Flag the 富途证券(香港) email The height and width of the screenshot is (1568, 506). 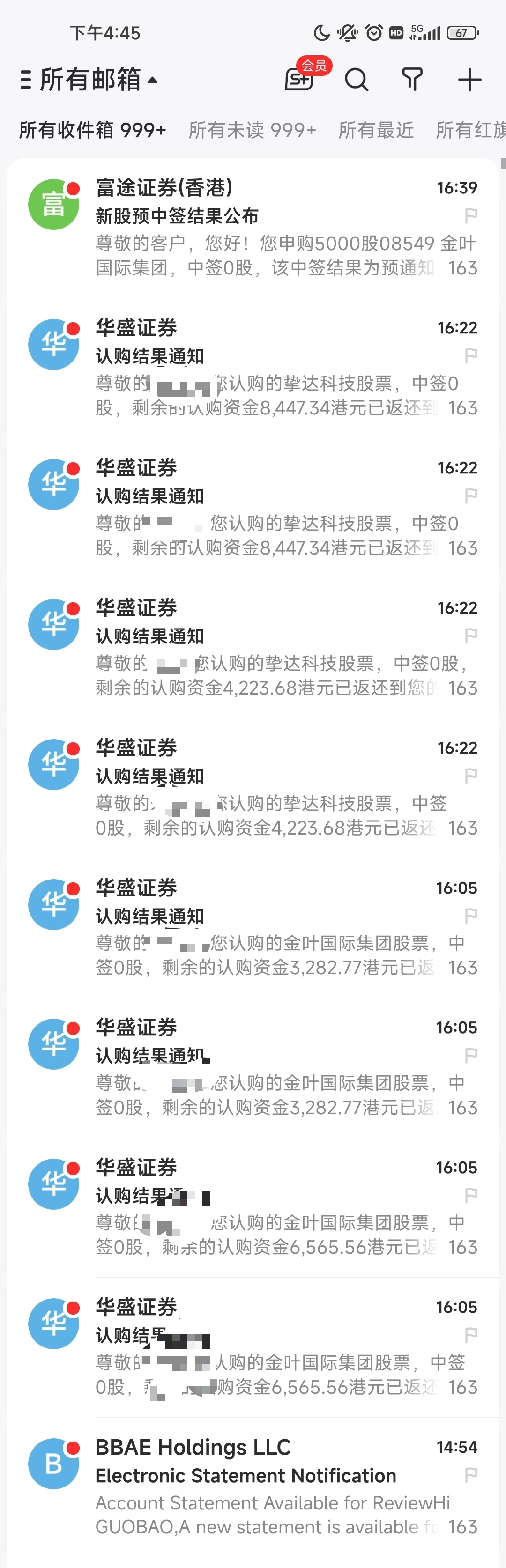(471, 215)
